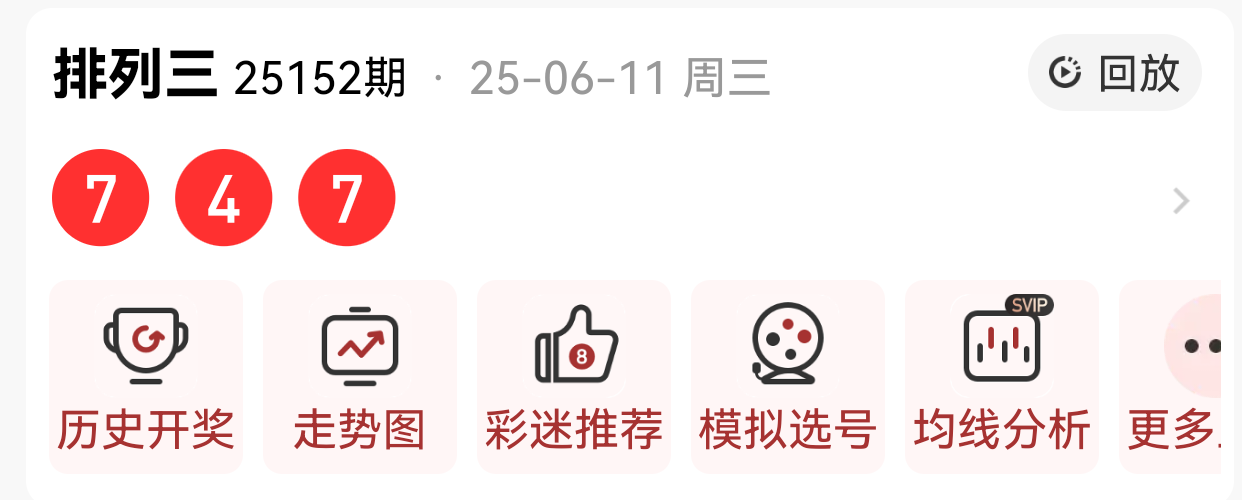Open 历史开奖 draw history
The image size is (1242, 500).
(x=146, y=377)
